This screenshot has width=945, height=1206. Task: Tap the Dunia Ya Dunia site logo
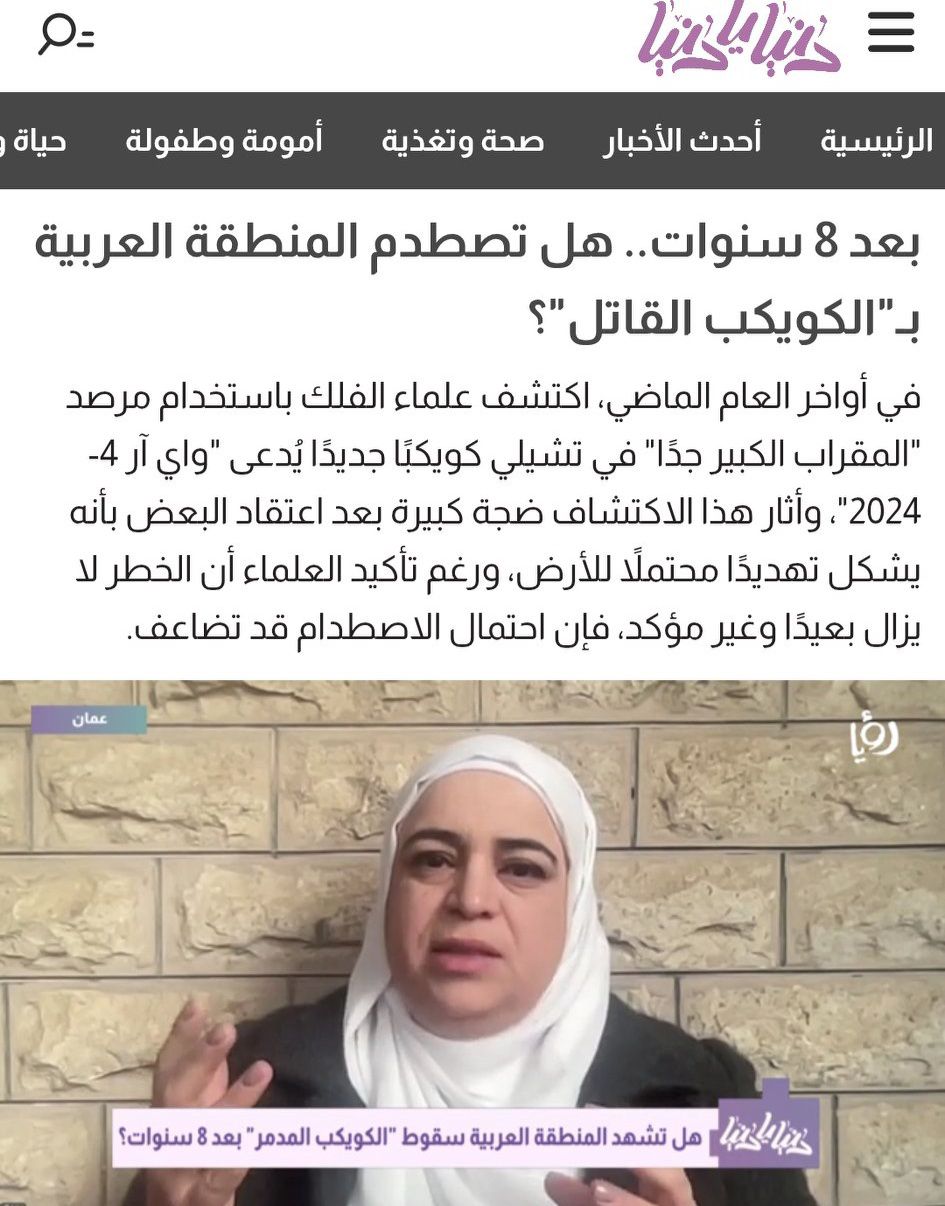click(x=739, y=38)
